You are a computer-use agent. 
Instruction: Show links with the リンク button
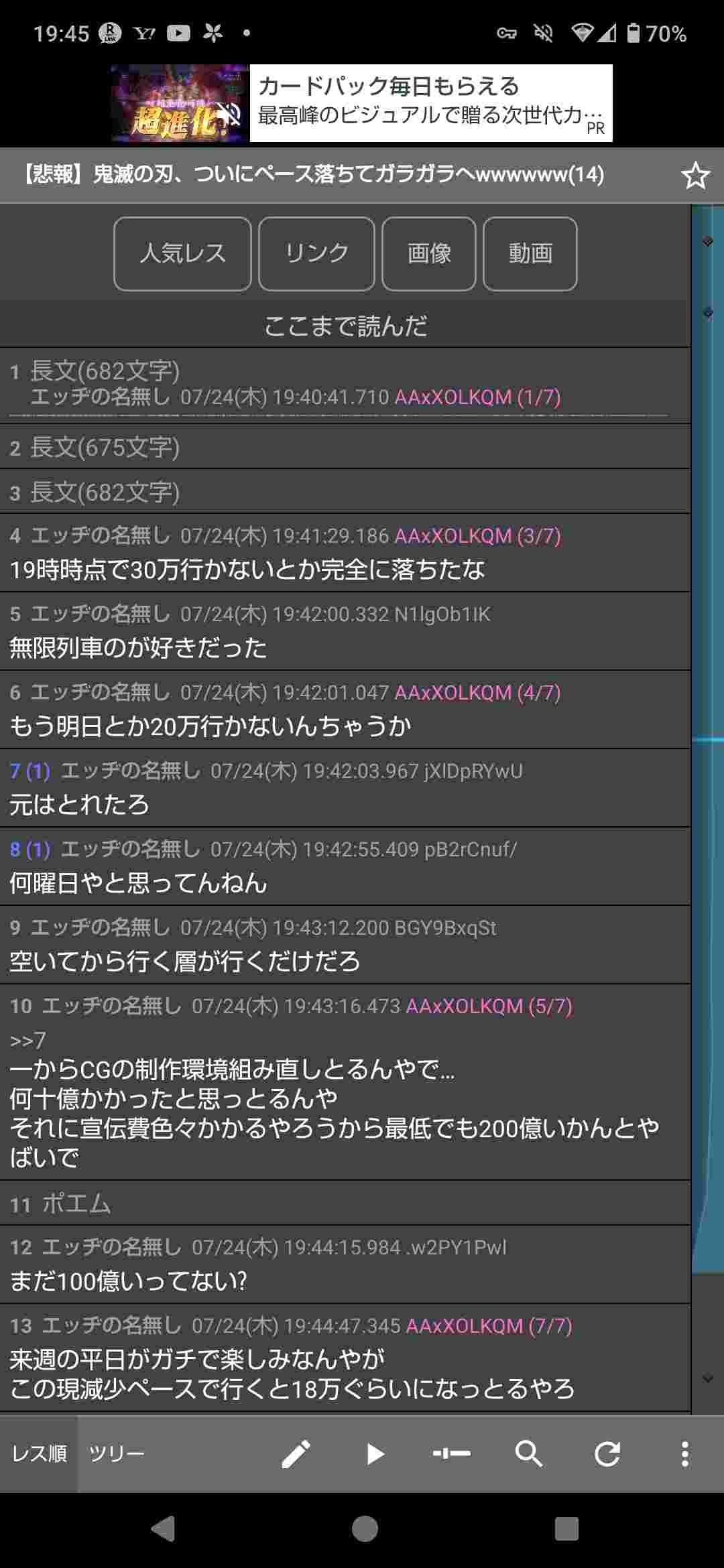pos(316,253)
